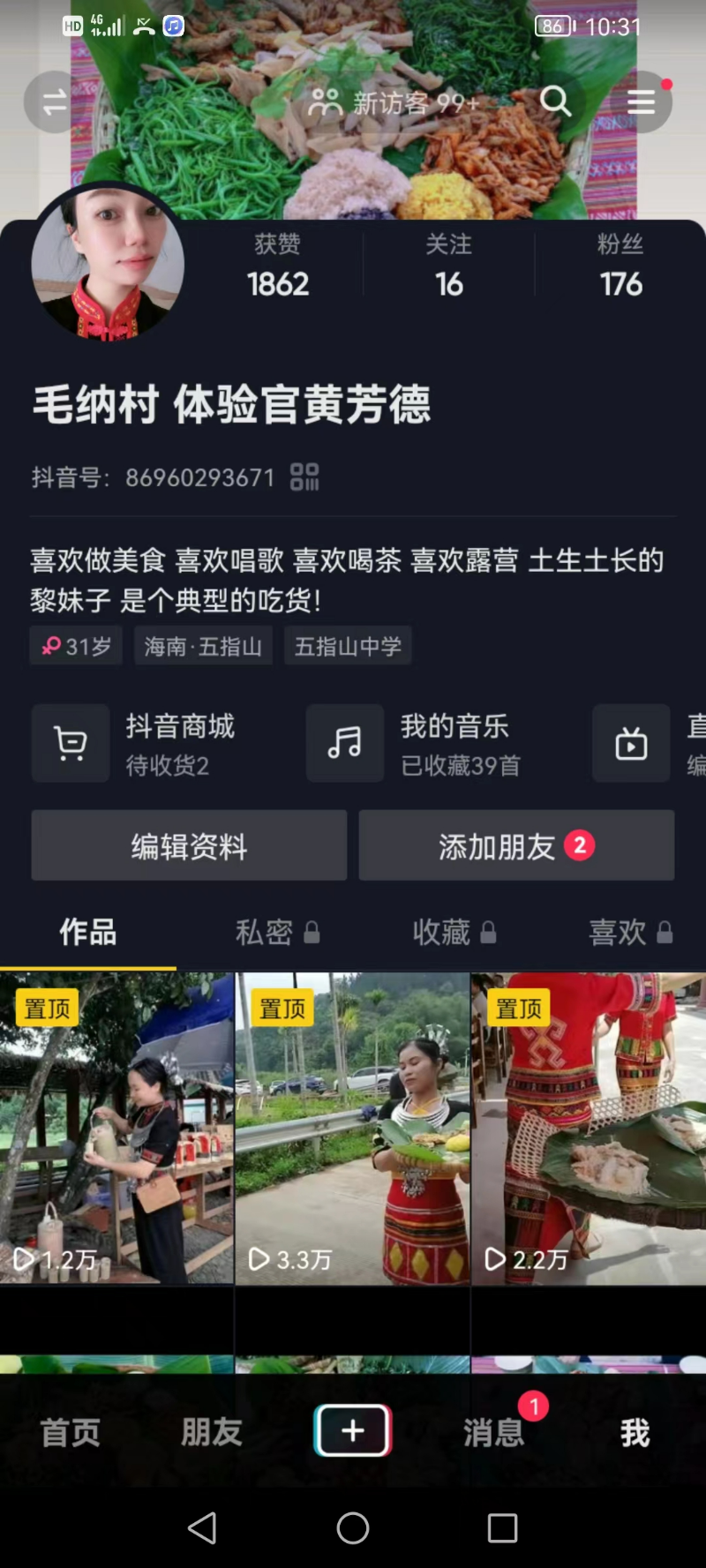This screenshot has height=1568, width=706.
Task: View the 16 following list
Action: coord(448,266)
